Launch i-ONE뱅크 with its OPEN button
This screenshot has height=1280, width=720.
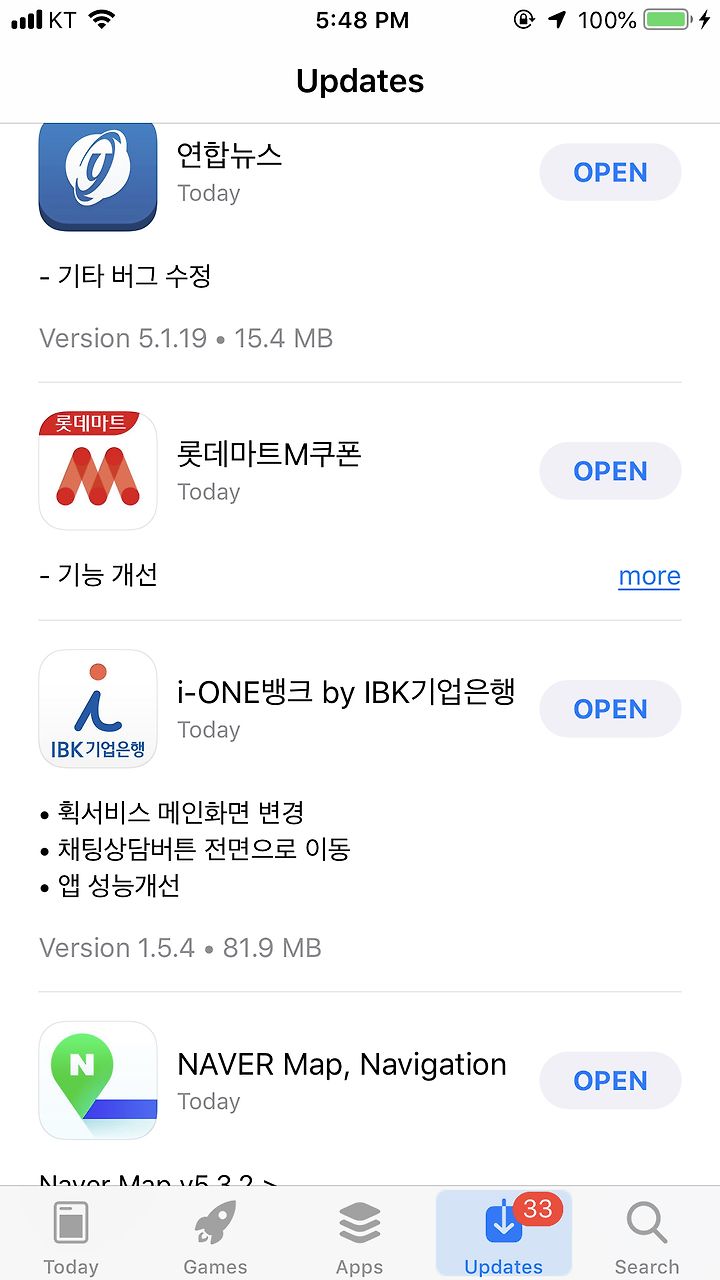tap(610, 709)
